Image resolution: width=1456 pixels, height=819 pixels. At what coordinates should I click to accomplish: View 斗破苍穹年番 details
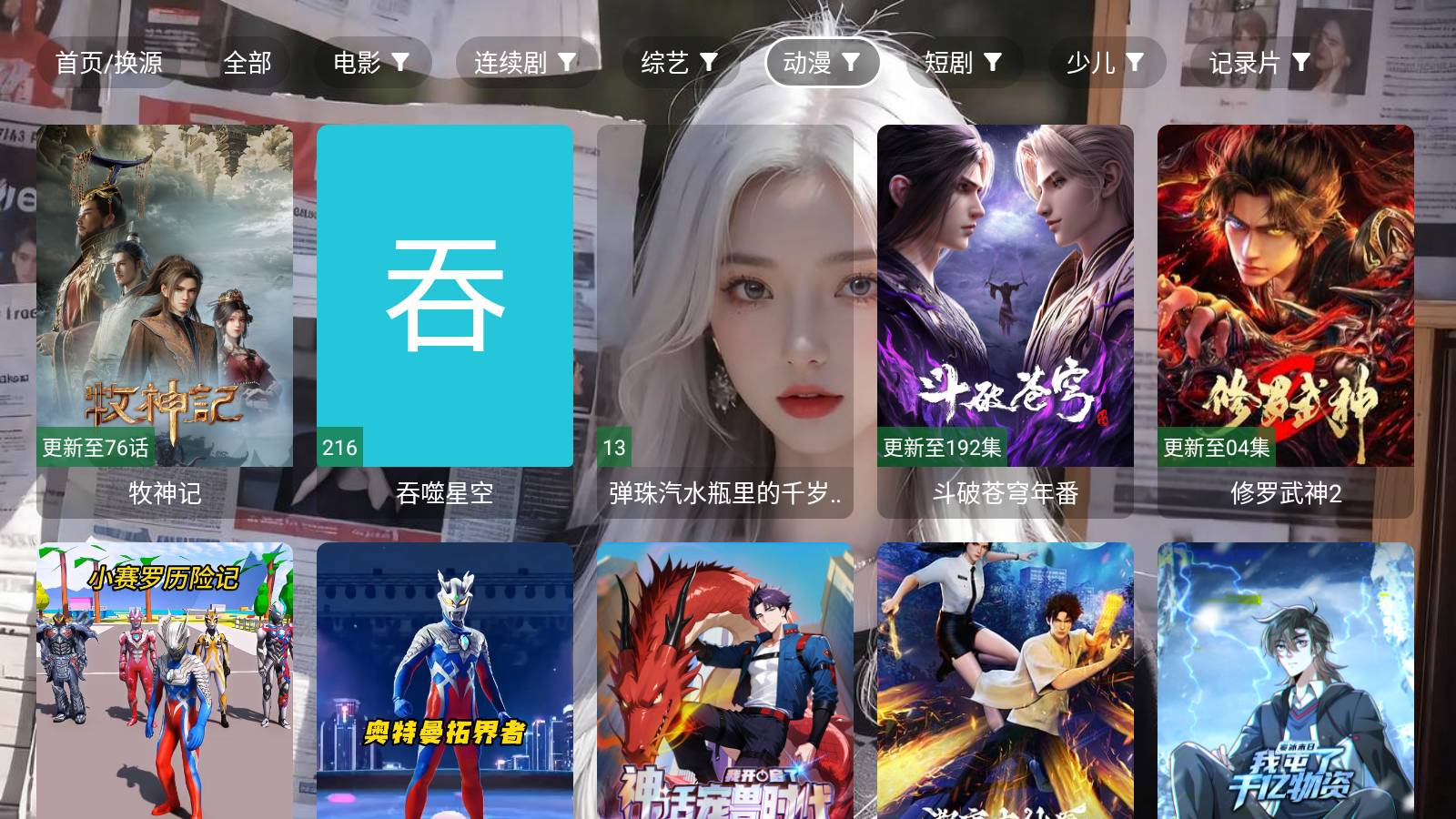point(1006,318)
